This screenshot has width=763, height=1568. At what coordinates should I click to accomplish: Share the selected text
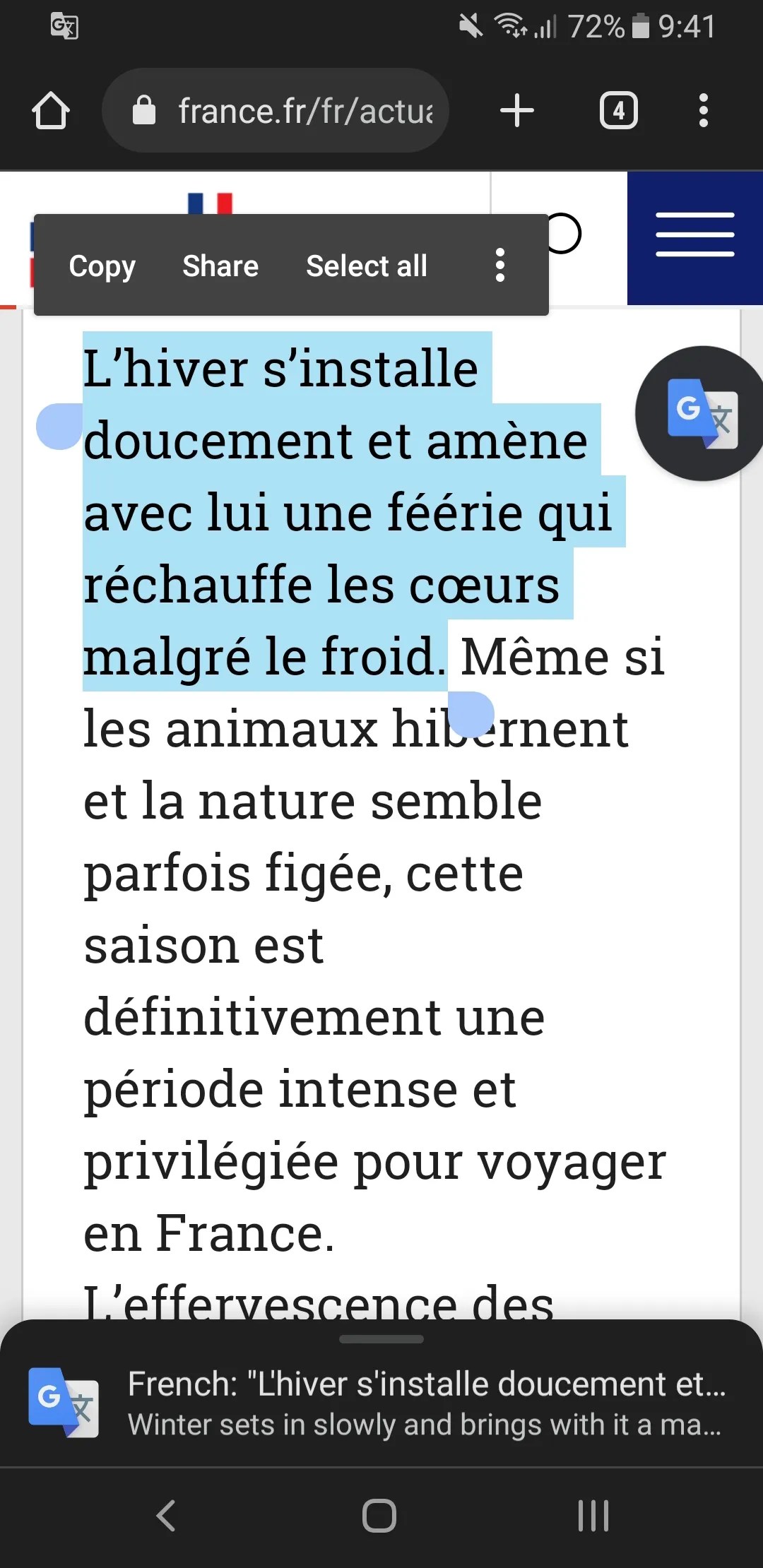coord(220,266)
